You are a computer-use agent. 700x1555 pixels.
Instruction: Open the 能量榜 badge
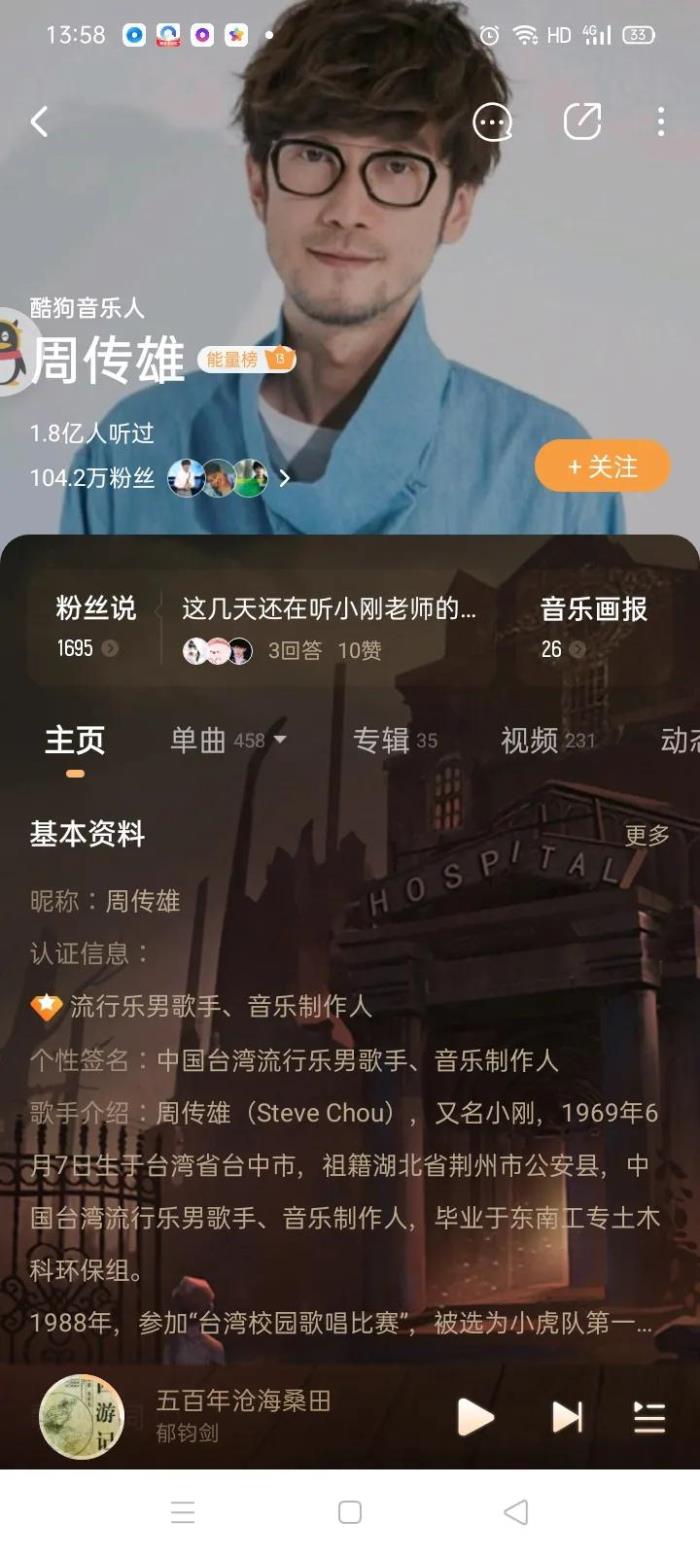[x=246, y=359]
